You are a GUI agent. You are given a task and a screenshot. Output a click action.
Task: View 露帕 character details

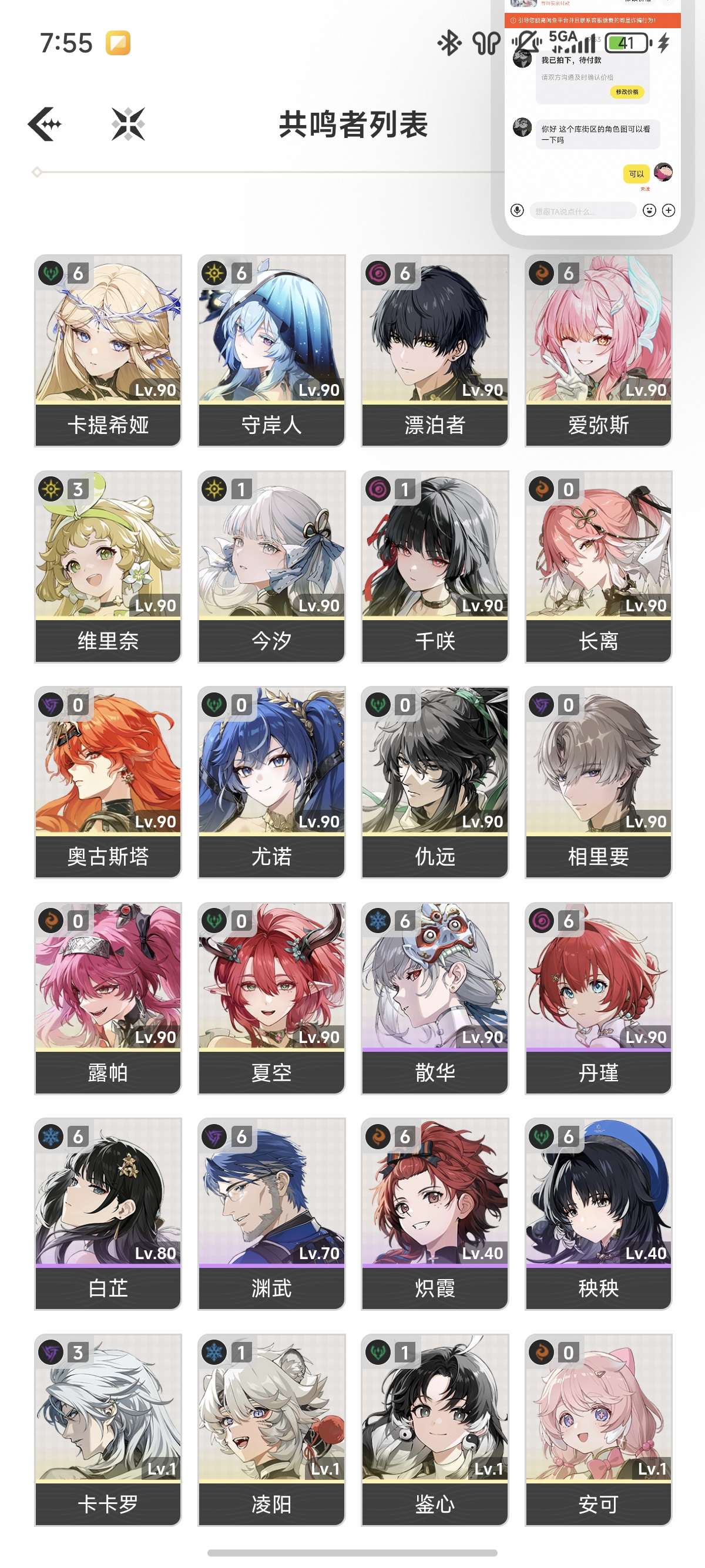tap(108, 998)
